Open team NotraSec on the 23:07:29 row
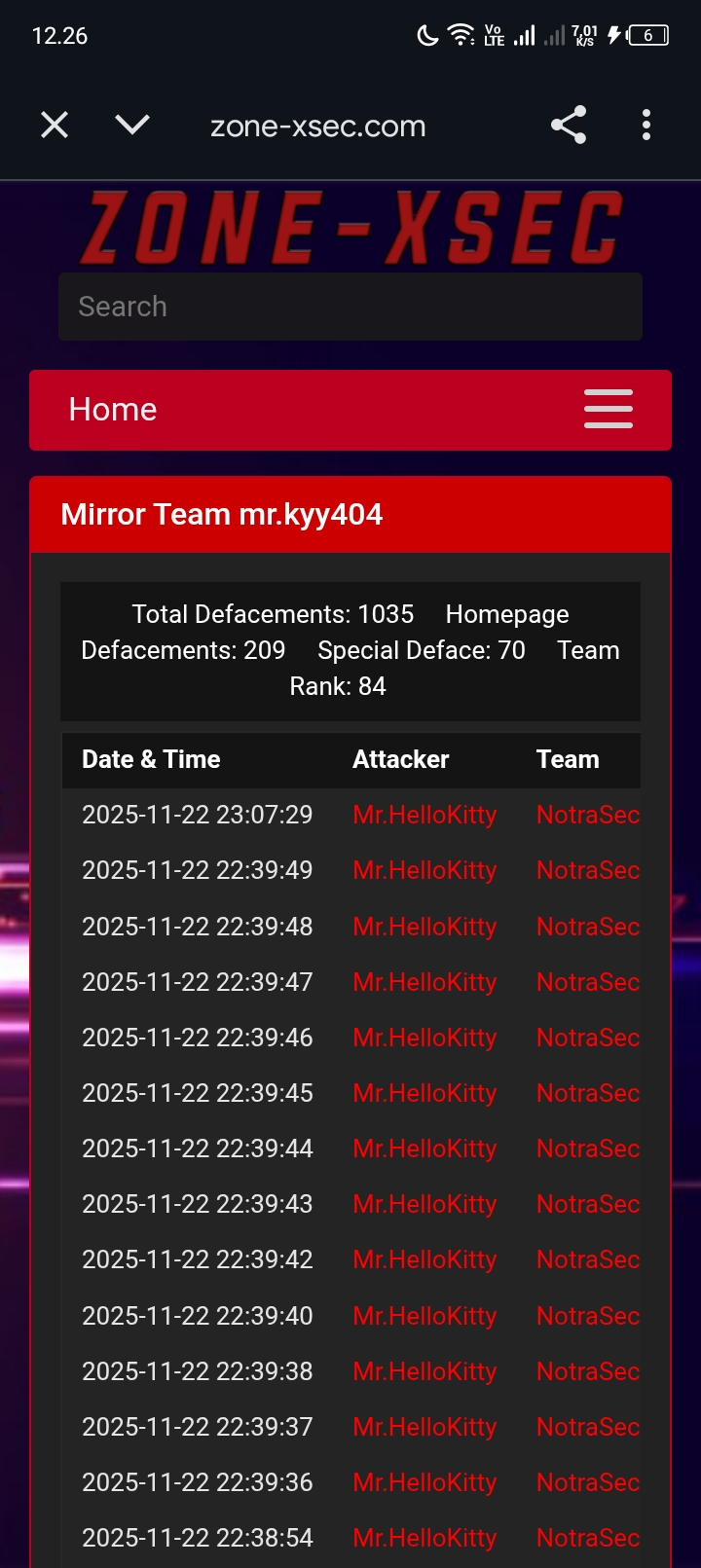701x1568 pixels. pos(587,815)
